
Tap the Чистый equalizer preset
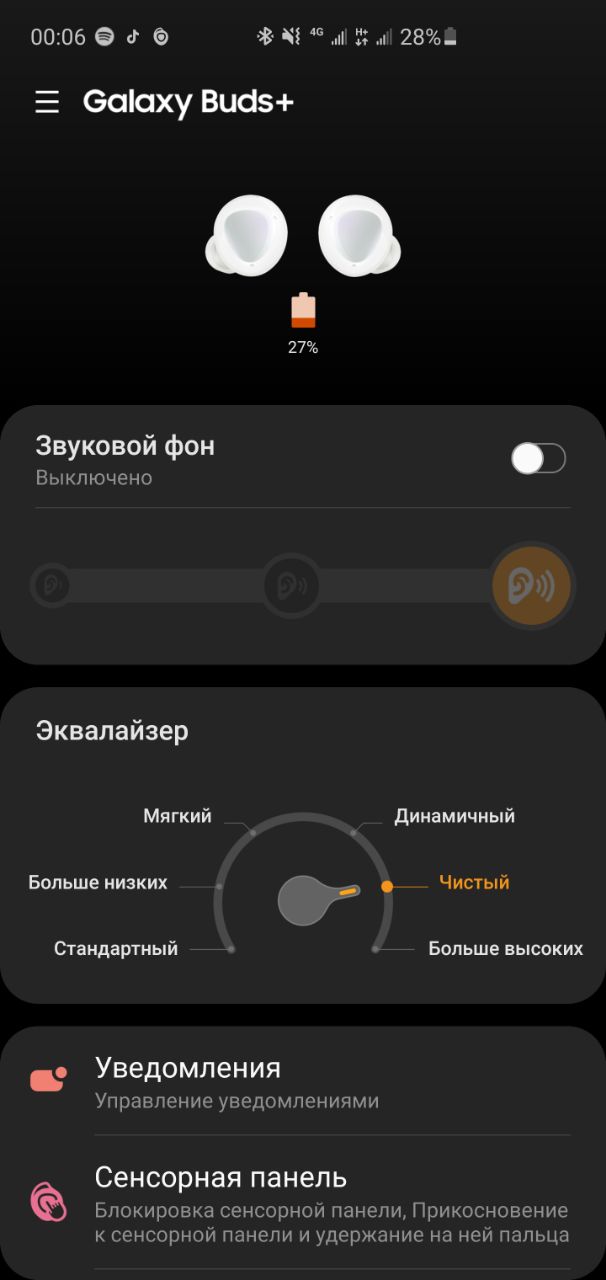tap(473, 883)
